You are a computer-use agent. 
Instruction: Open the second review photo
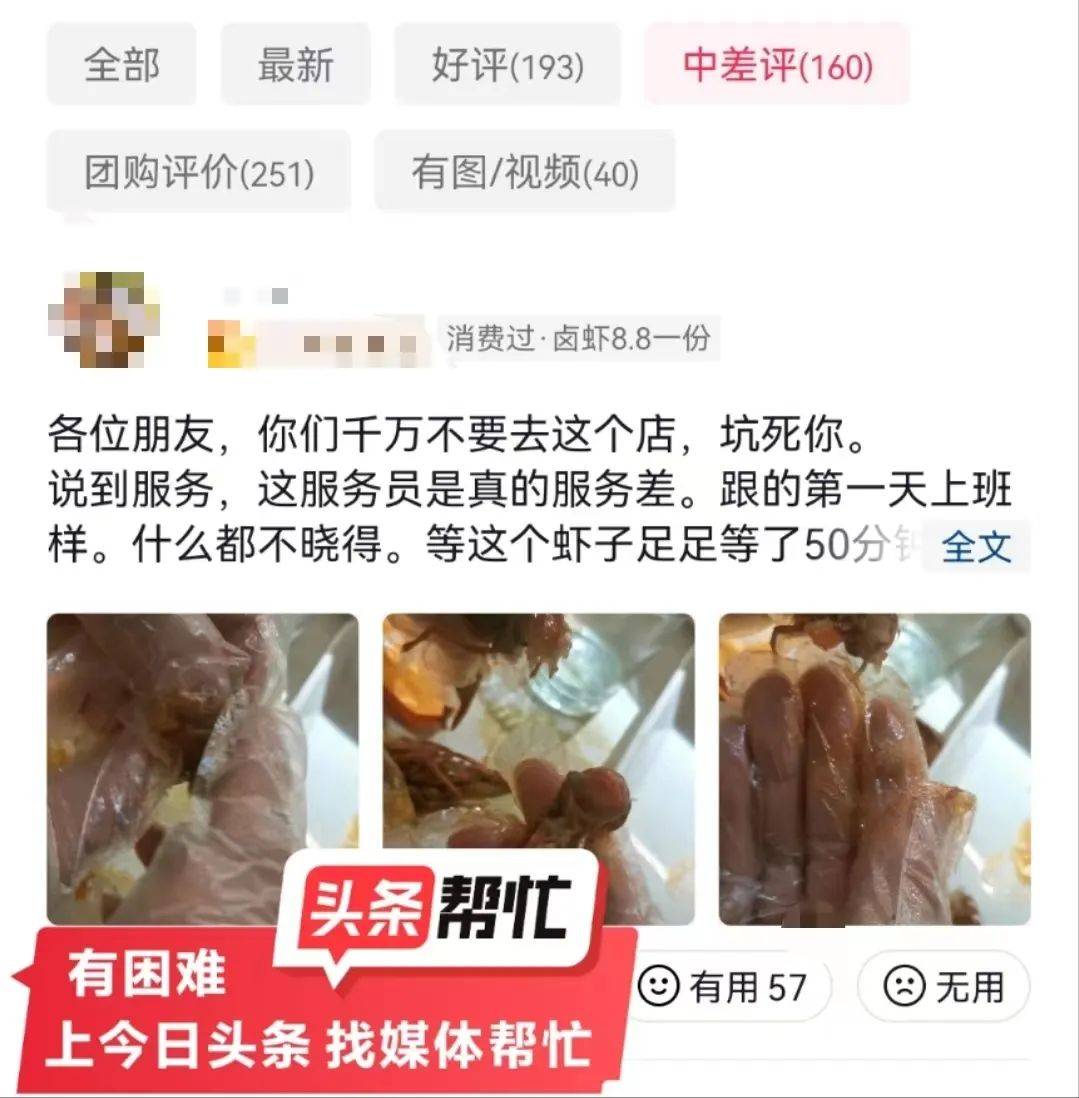539,740
